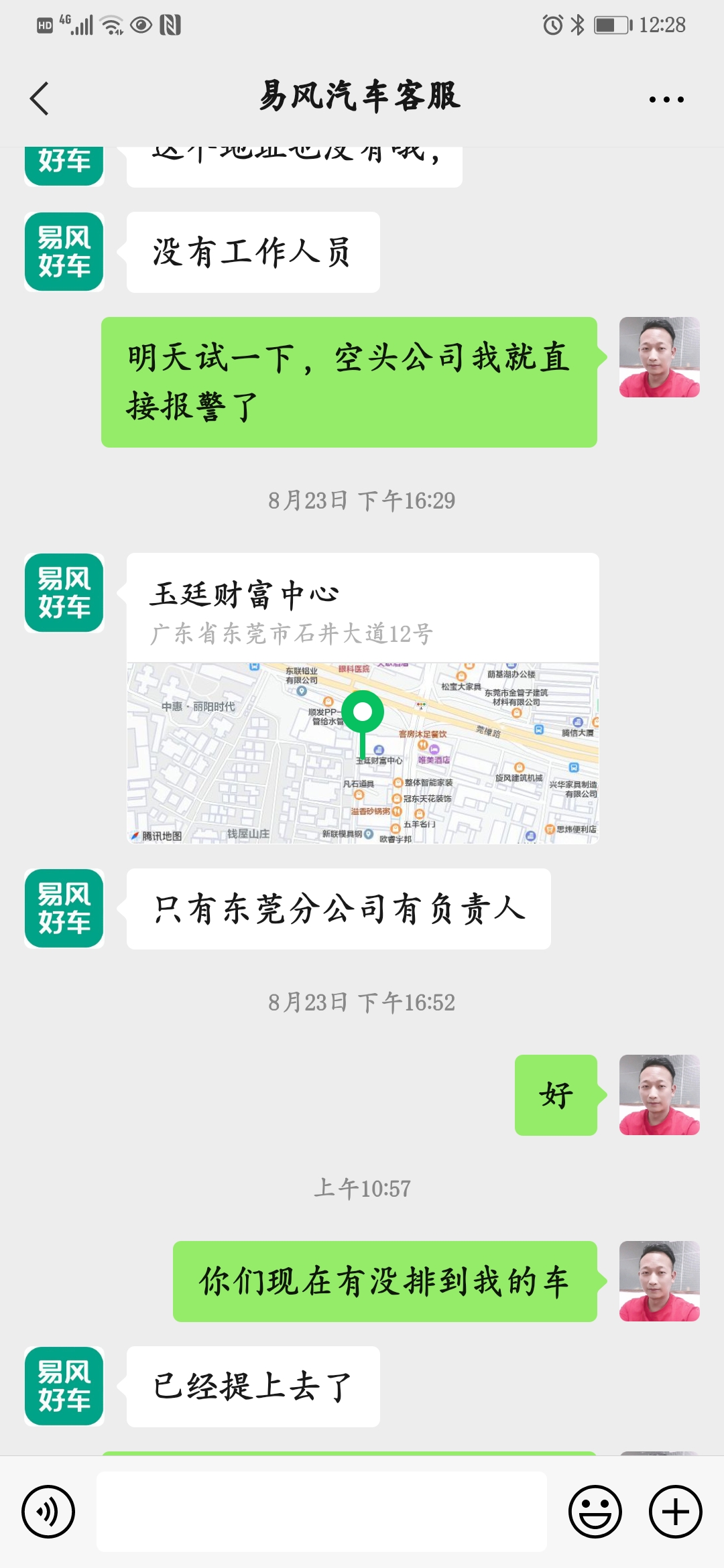
Task: Tap the address 广东省东莞市石井大道12号
Action: point(292,632)
